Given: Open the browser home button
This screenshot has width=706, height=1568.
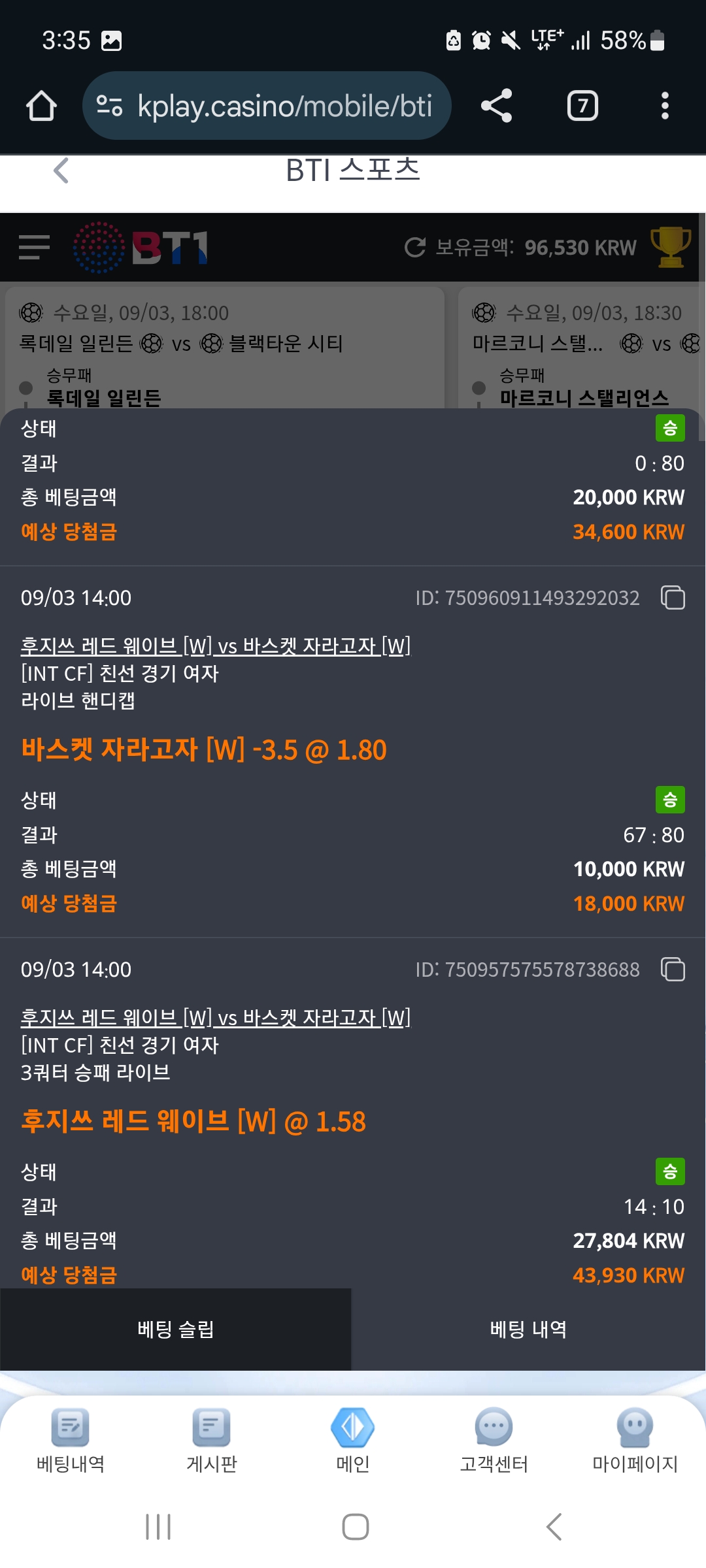Looking at the screenshot, I should [x=41, y=106].
